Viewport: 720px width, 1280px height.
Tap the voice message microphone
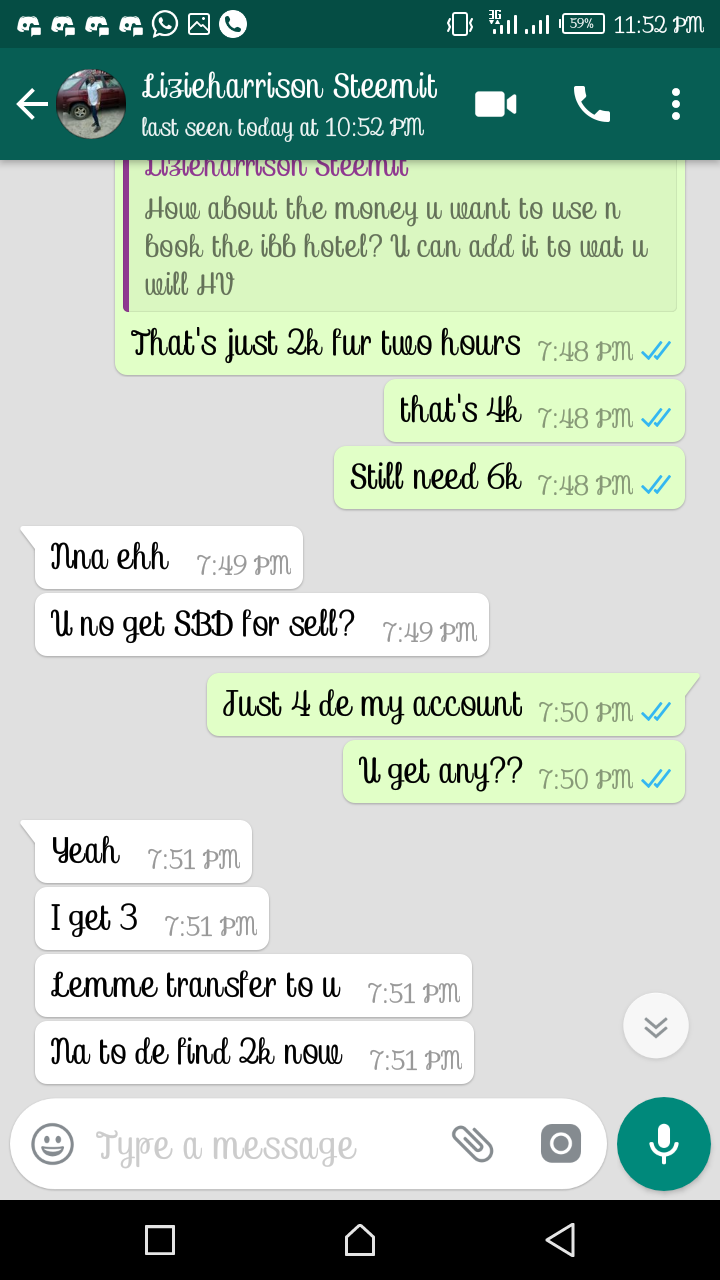coord(664,1144)
